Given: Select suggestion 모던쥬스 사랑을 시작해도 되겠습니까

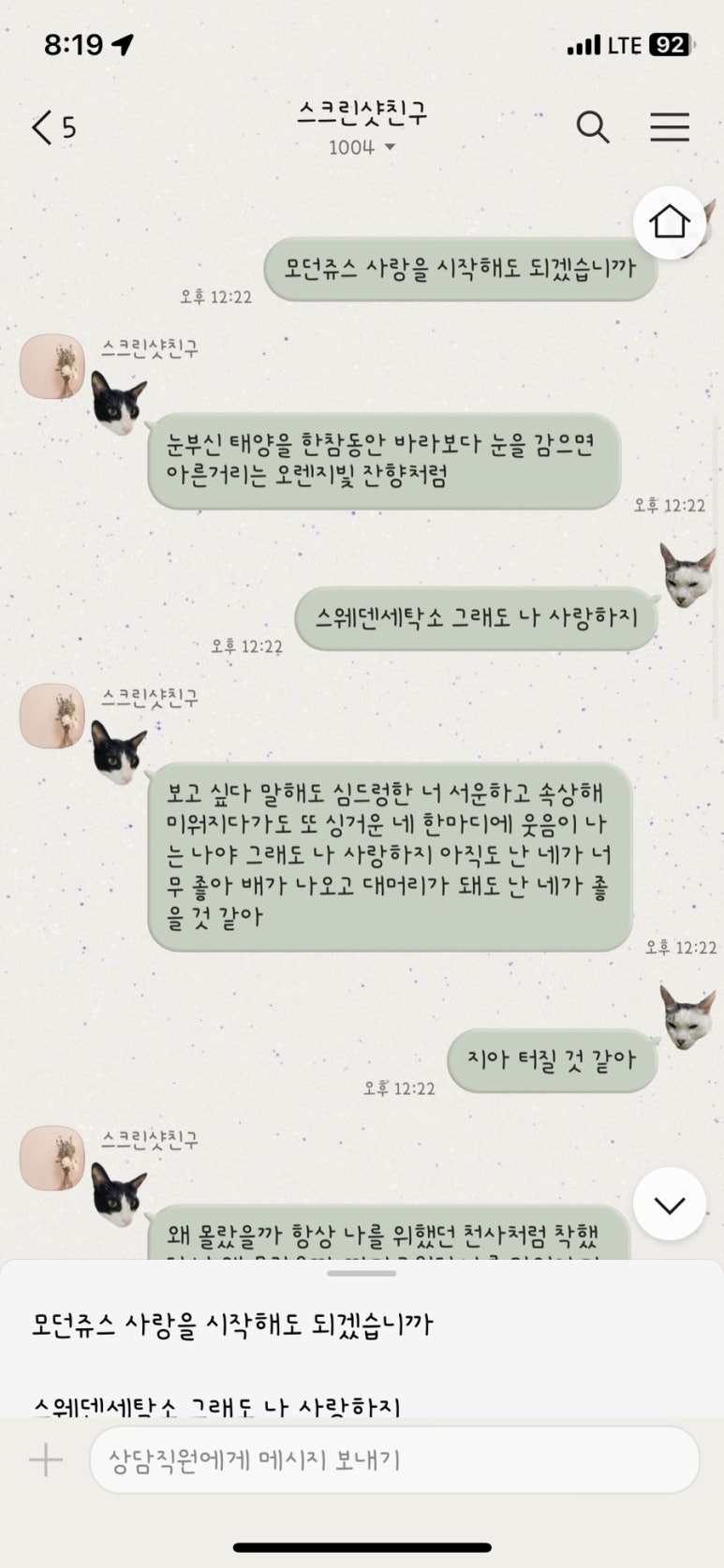Looking at the screenshot, I should pos(233,1324).
